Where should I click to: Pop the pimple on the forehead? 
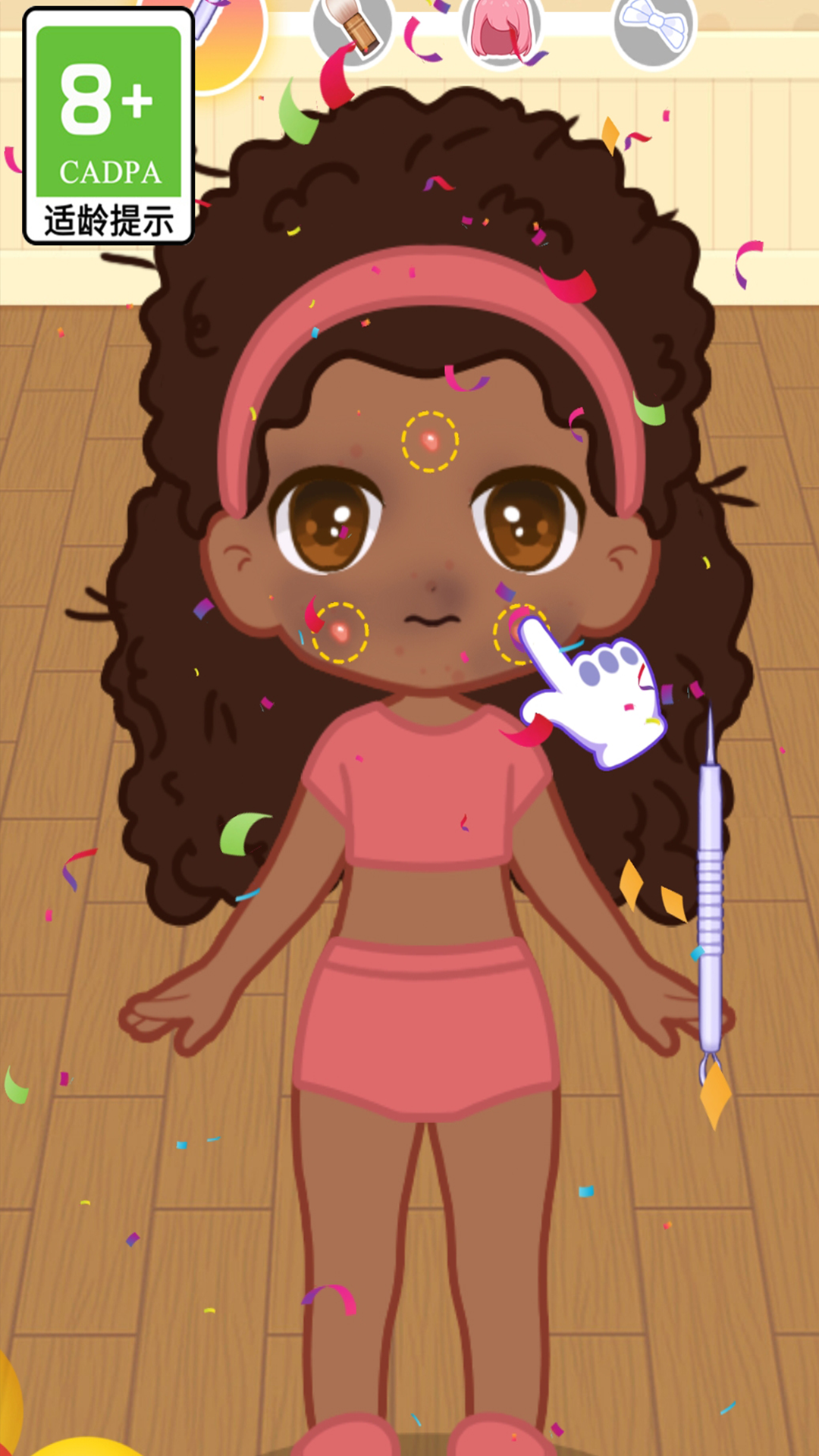click(429, 441)
